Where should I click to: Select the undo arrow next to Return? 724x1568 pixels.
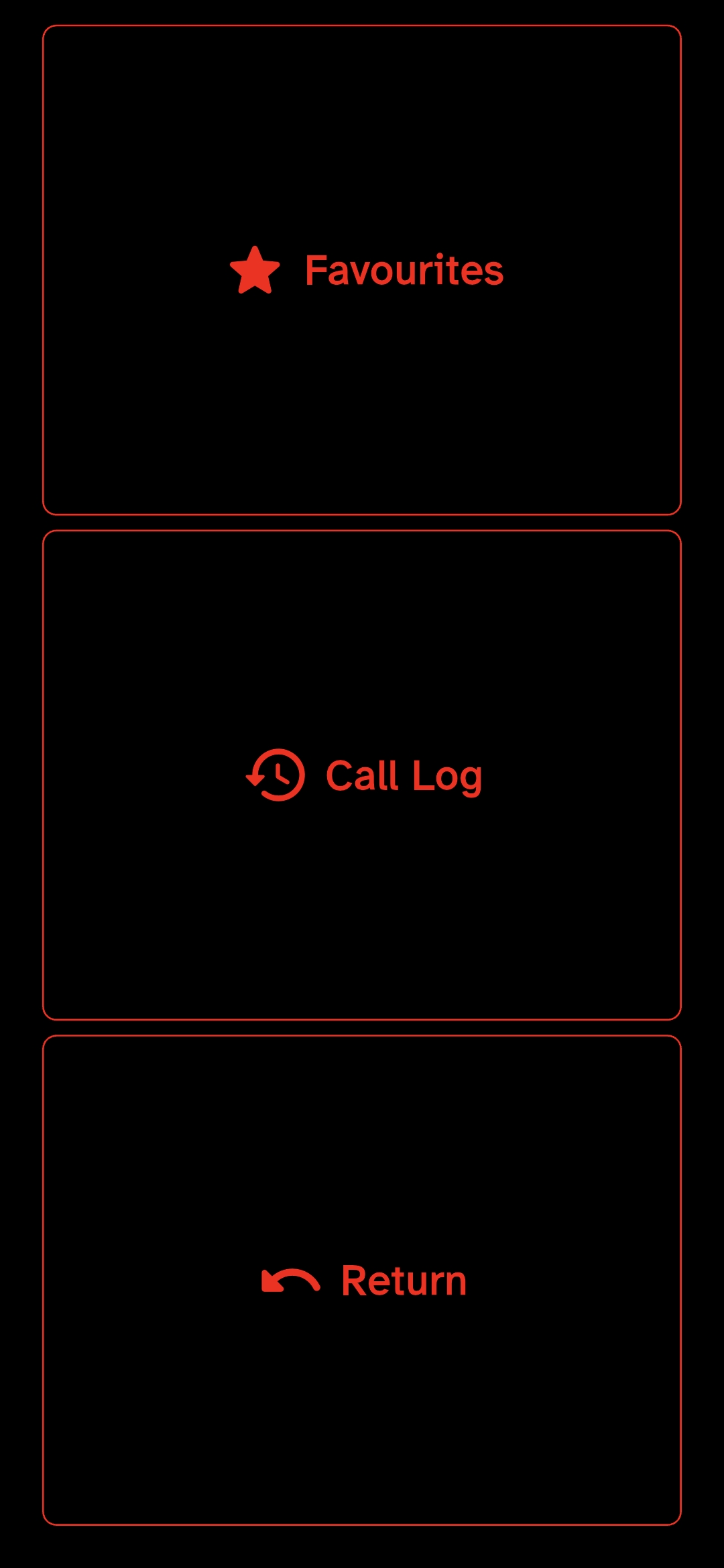point(290,1277)
